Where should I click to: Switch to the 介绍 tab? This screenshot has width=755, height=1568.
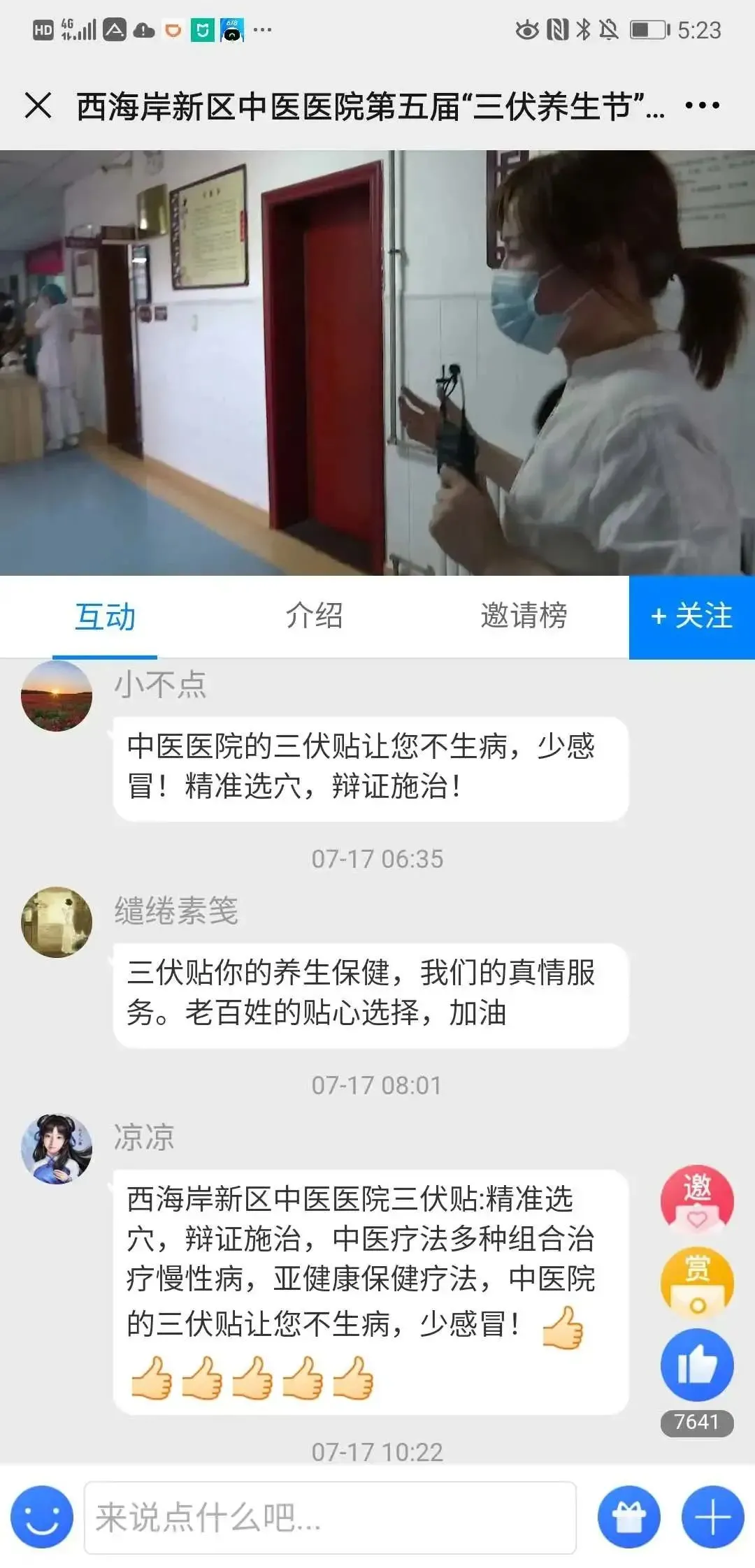tap(314, 617)
